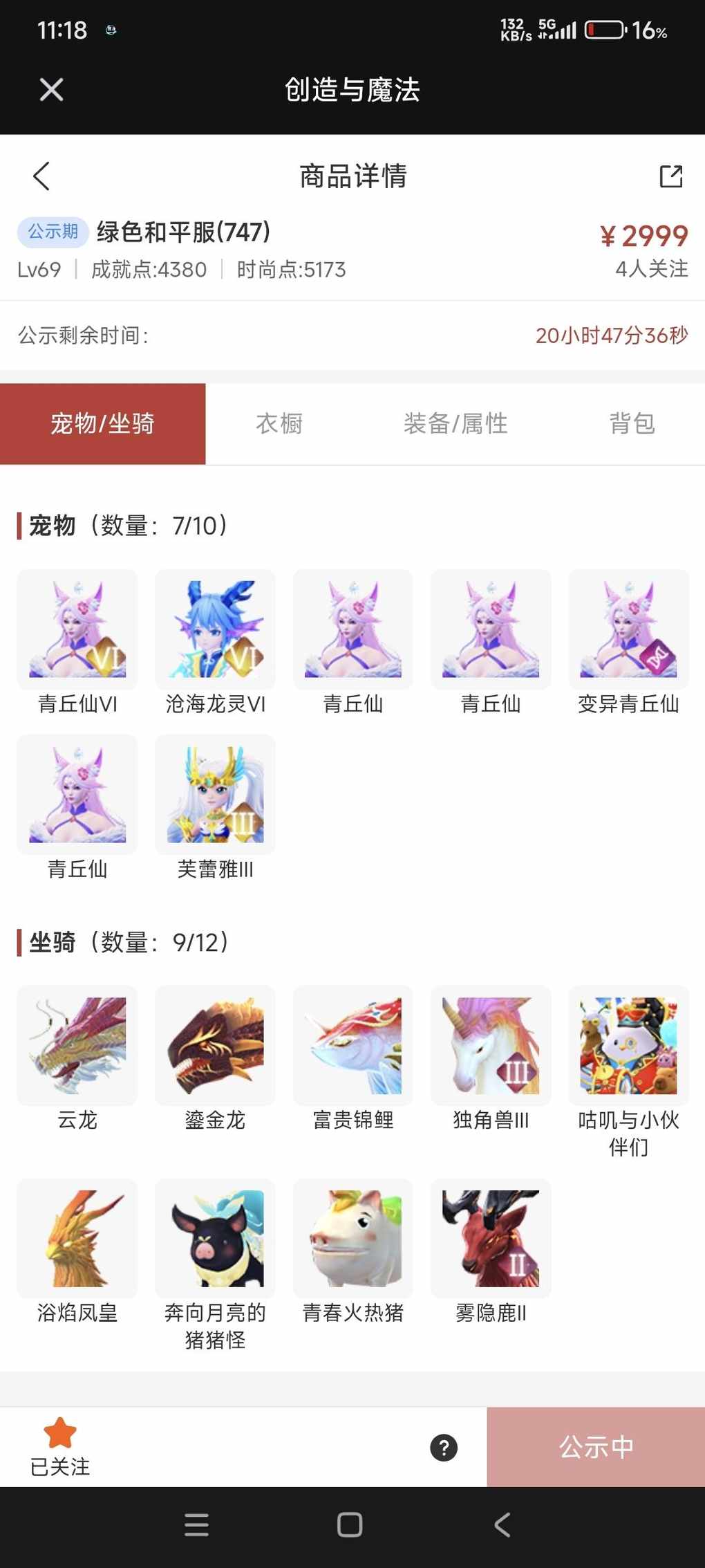Tap the 芙蕾雅III pet tile
This screenshot has height=1568, width=705.
tap(215, 795)
